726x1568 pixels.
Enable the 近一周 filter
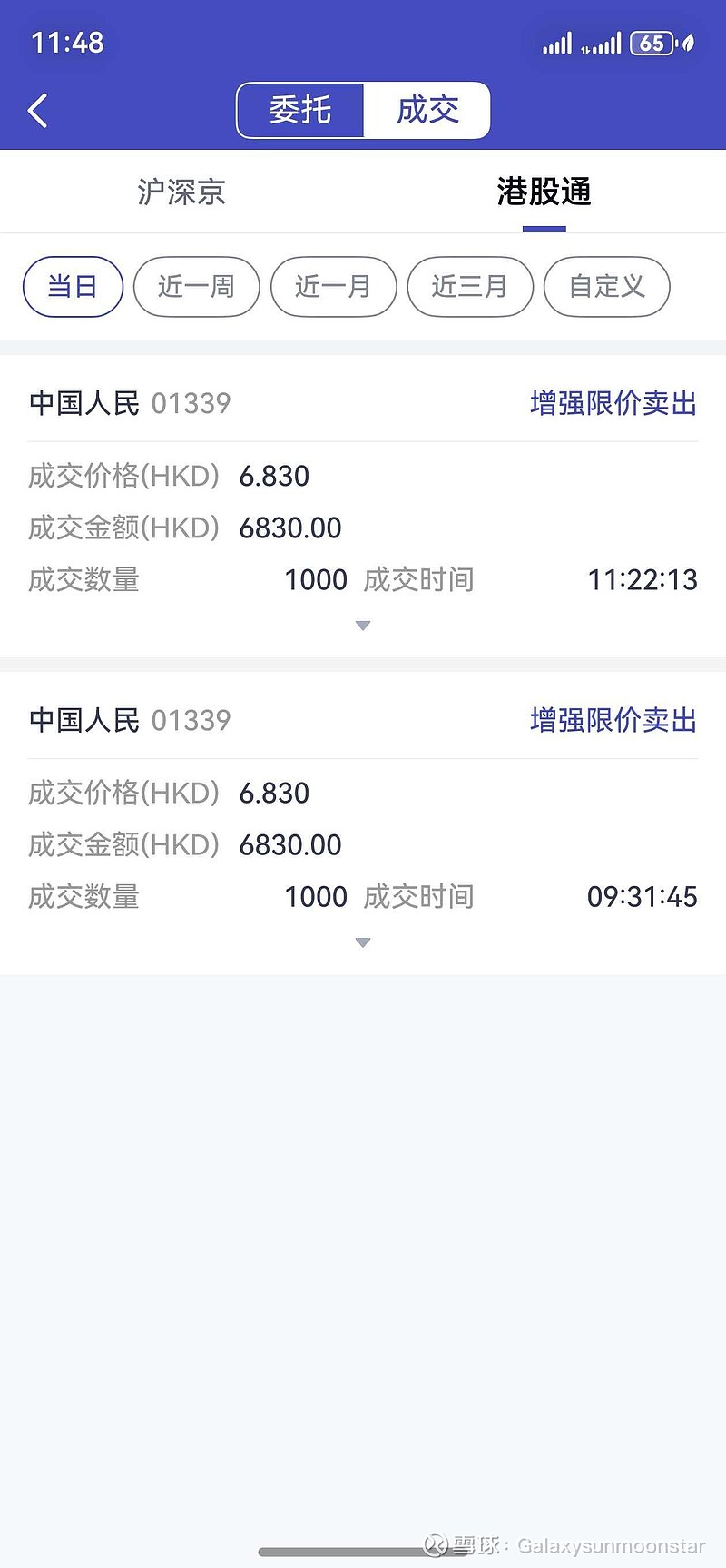[x=196, y=286]
